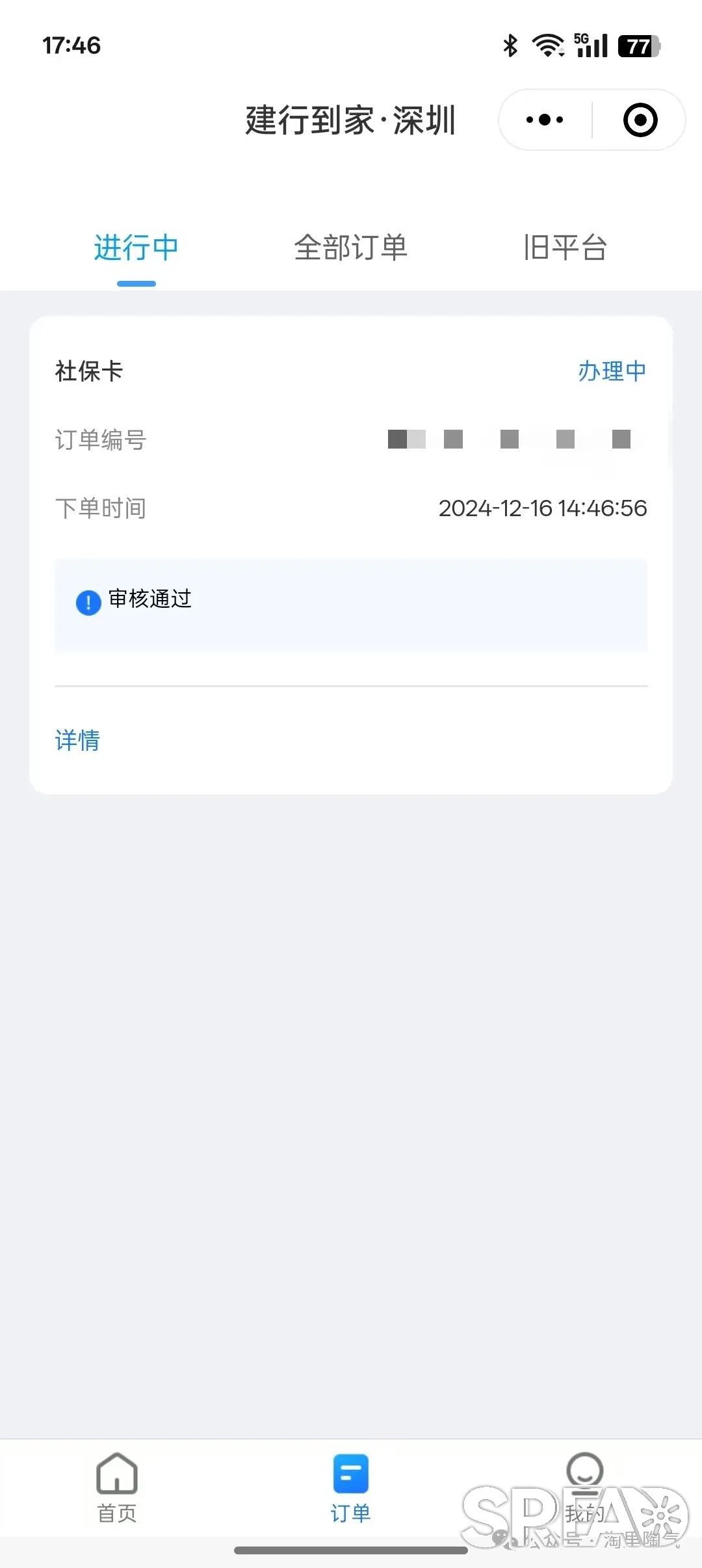
Task: Switch to the 全部订单 tab
Action: click(351, 248)
